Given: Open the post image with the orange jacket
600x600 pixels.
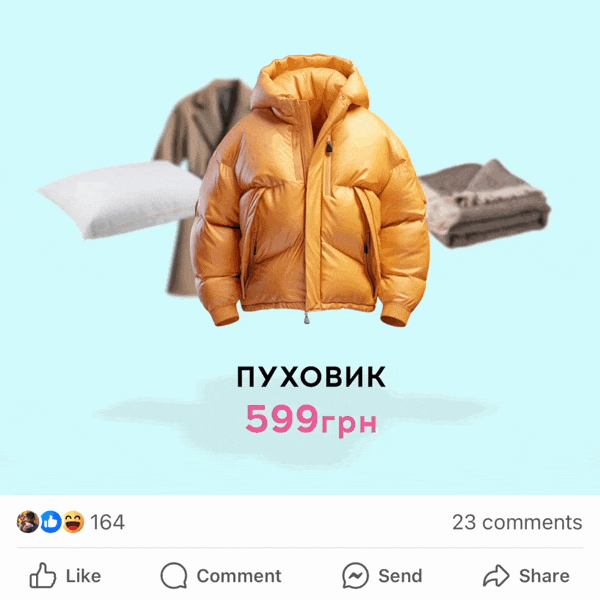Looking at the screenshot, I should pyautogui.click(x=310, y=200).
